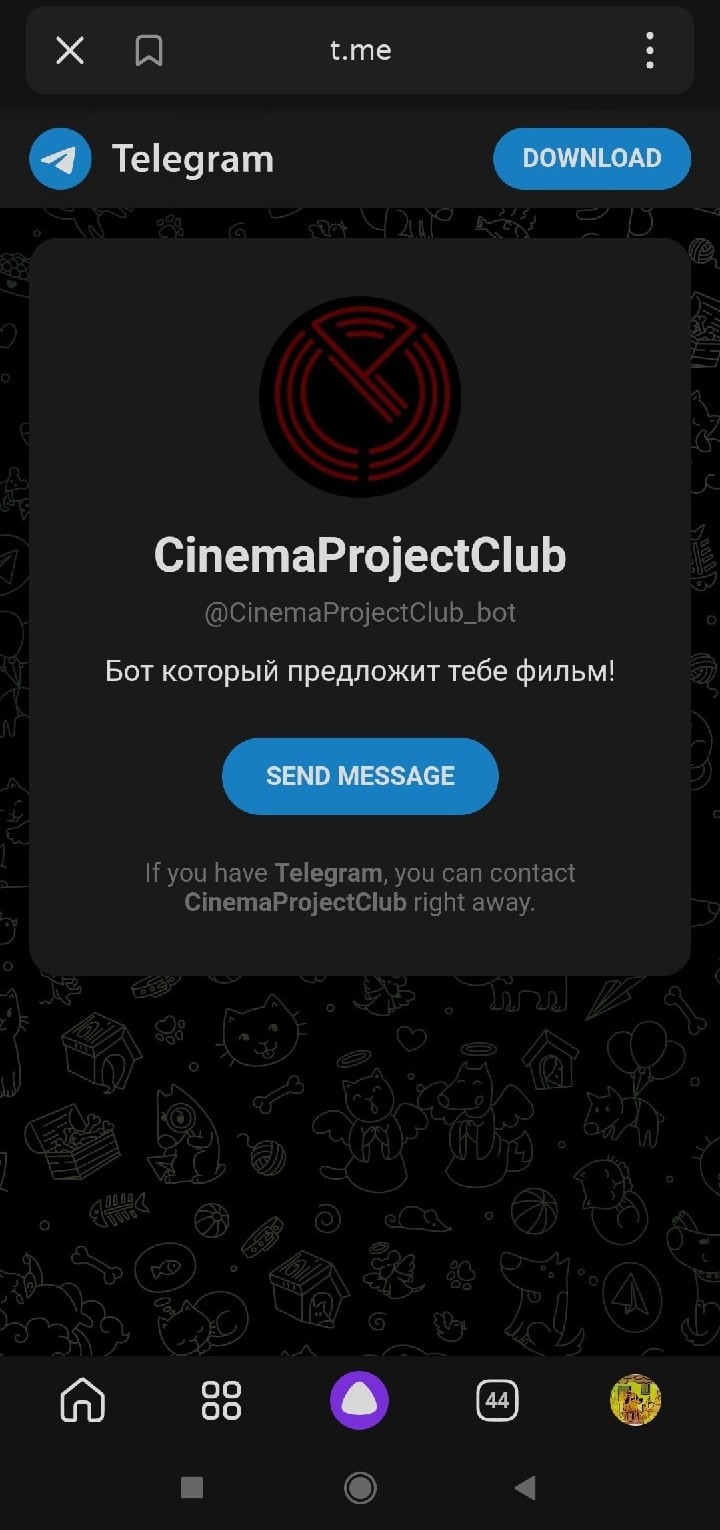Go back using the system back button
Viewport: 720px width, 1530px height.
point(525,1488)
